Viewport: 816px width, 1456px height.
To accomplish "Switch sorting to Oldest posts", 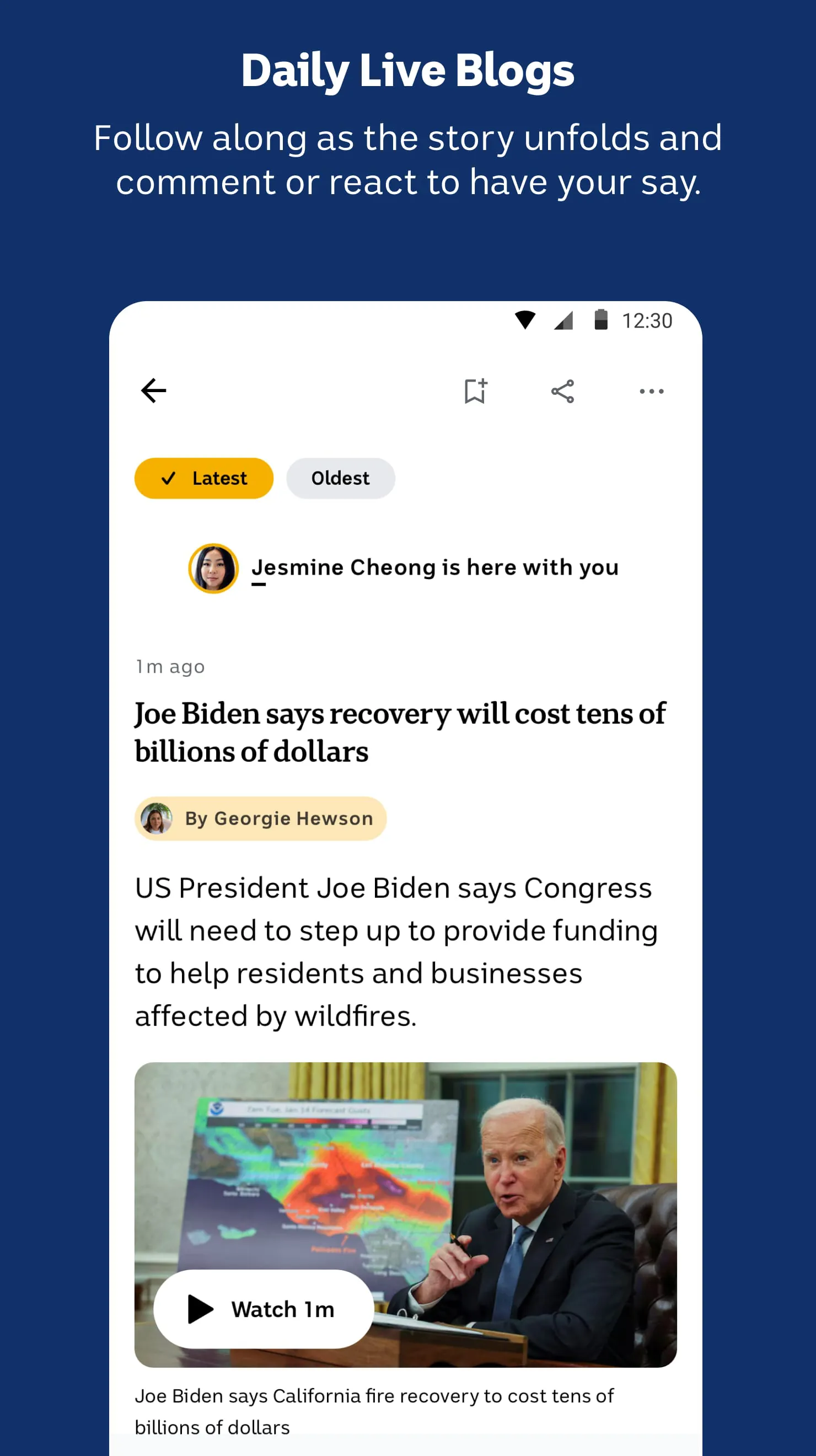I will pyautogui.click(x=340, y=478).
